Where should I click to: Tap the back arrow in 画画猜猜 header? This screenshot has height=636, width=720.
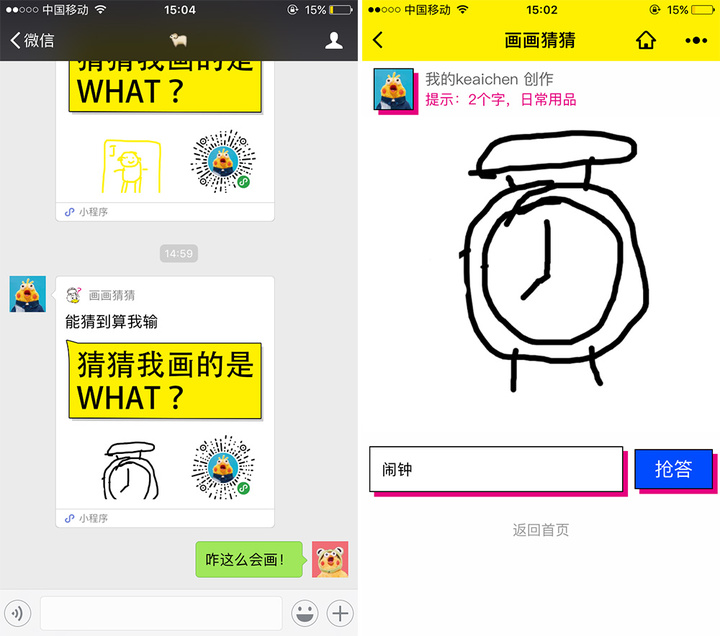point(378,41)
